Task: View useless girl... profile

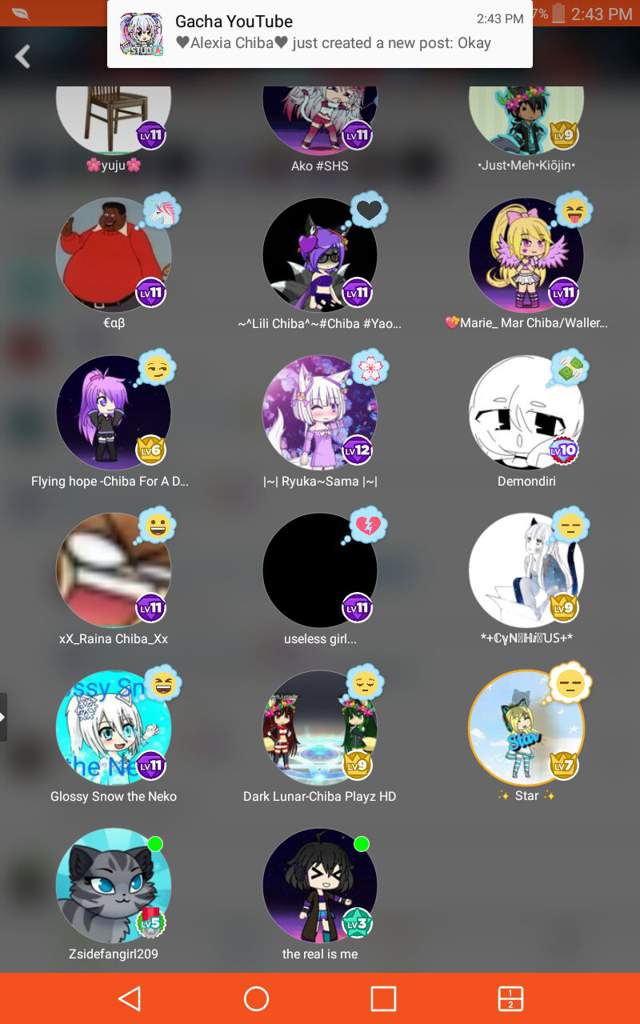Action: click(320, 570)
